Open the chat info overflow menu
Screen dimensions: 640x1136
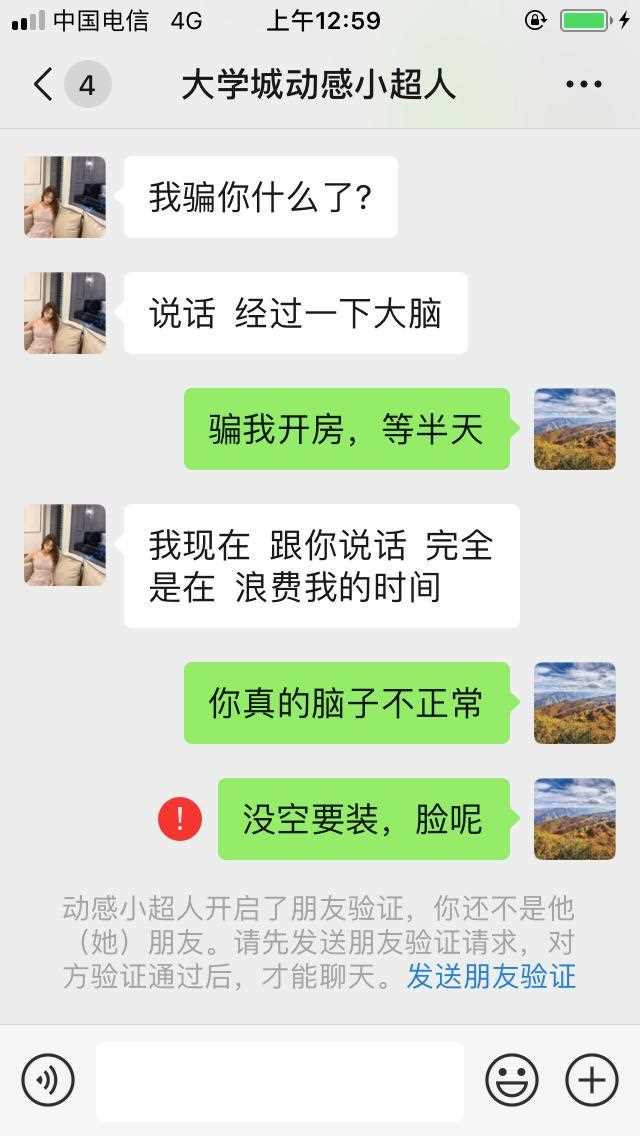[584, 85]
